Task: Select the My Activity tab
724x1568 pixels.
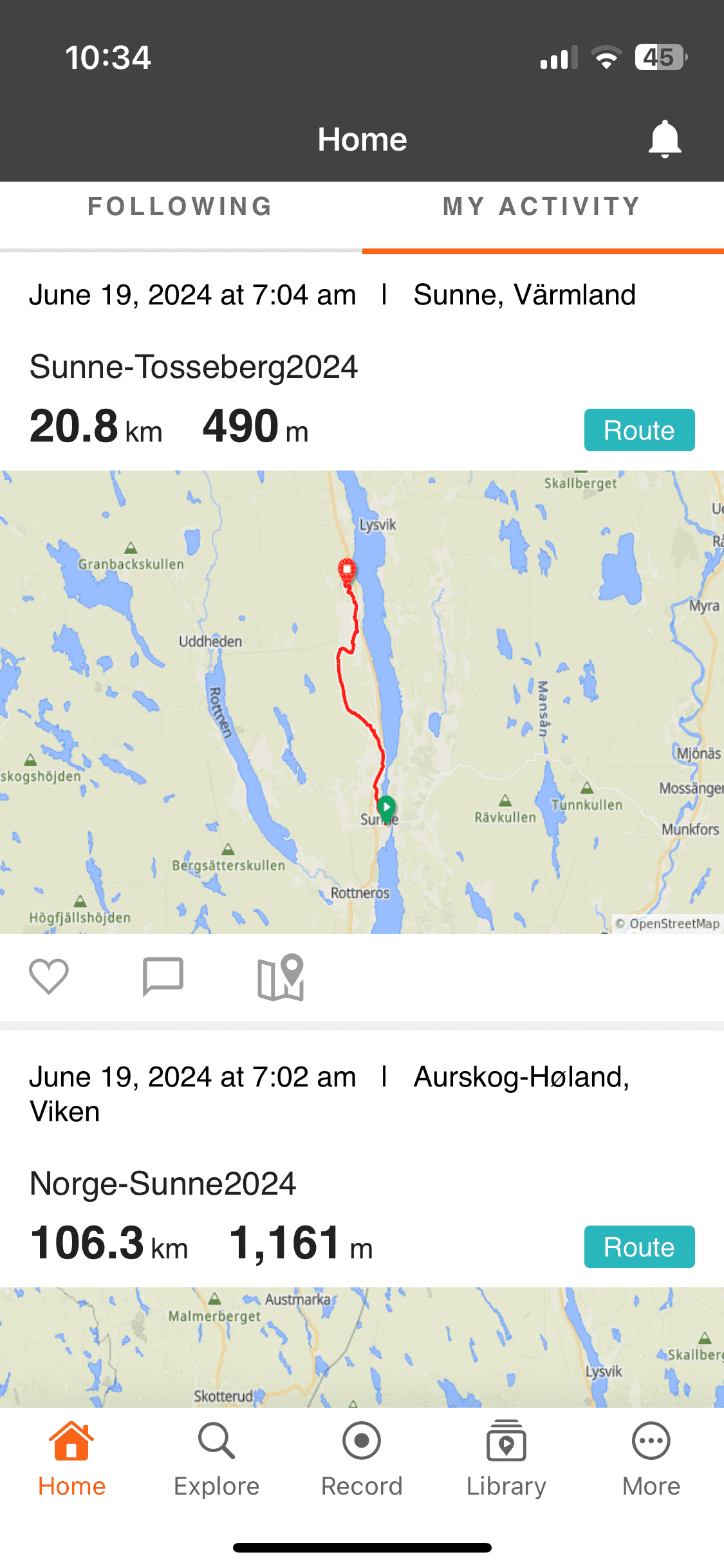Action: coord(542,207)
